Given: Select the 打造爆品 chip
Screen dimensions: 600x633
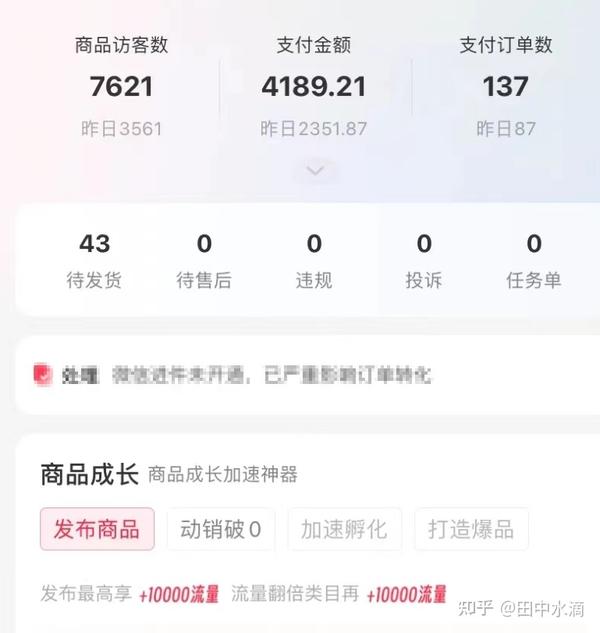Looking at the screenshot, I should [471, 529].
